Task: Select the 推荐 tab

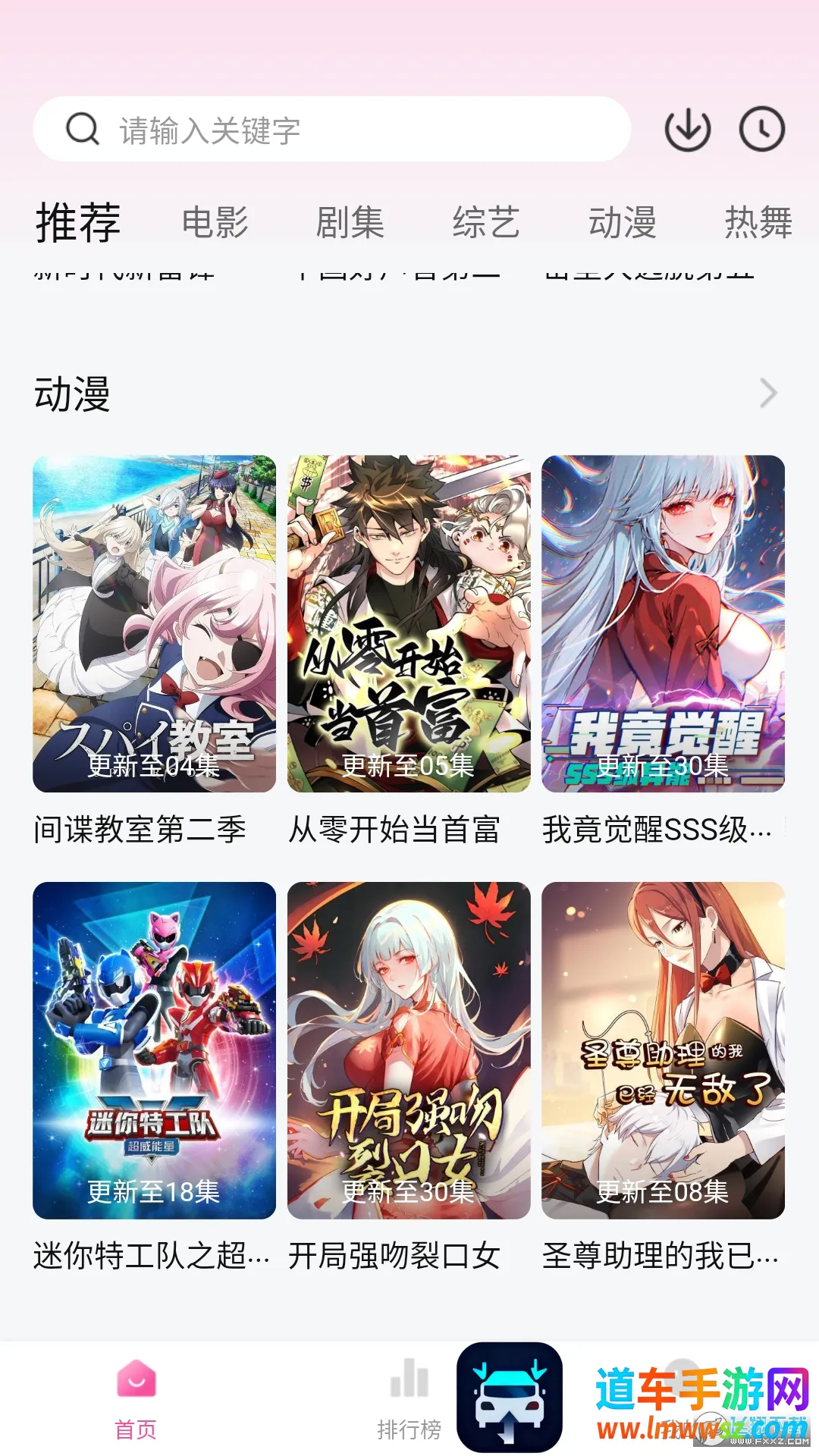Action: pyautogui.click(x=78, y=223)
